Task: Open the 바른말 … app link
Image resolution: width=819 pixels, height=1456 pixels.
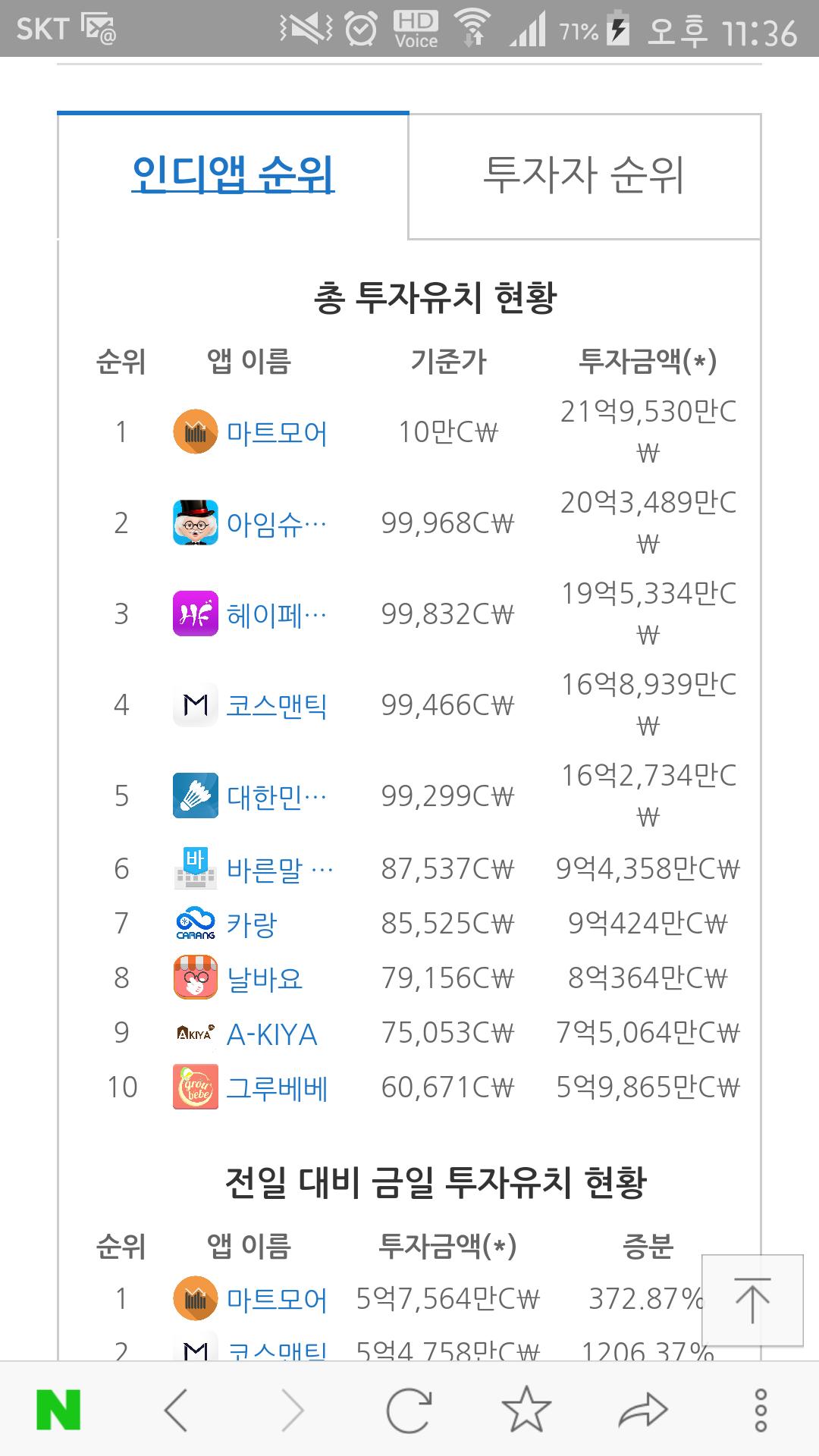Action: pos(279,870)
